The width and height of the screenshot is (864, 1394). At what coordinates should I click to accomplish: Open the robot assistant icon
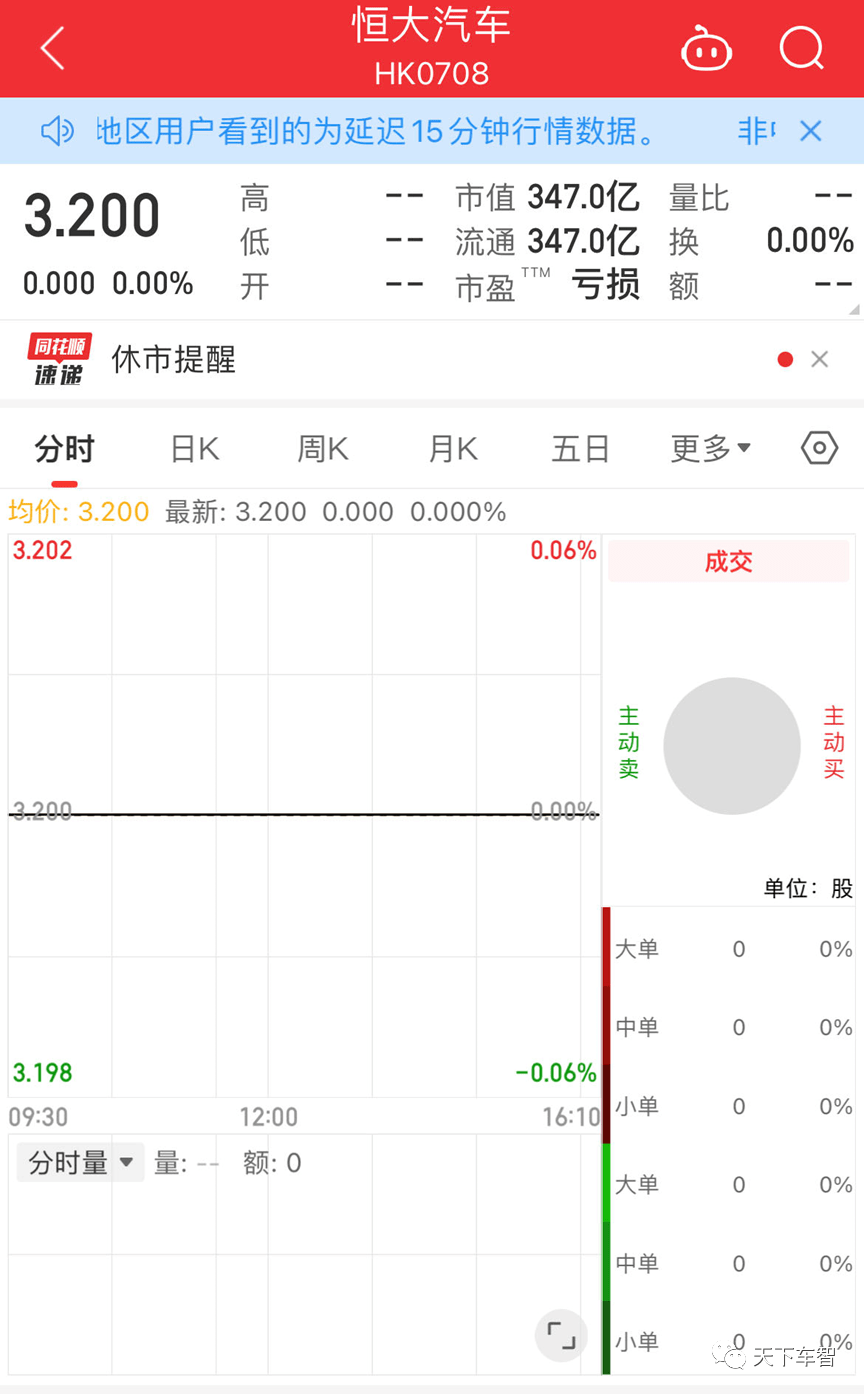coord(706,48)
